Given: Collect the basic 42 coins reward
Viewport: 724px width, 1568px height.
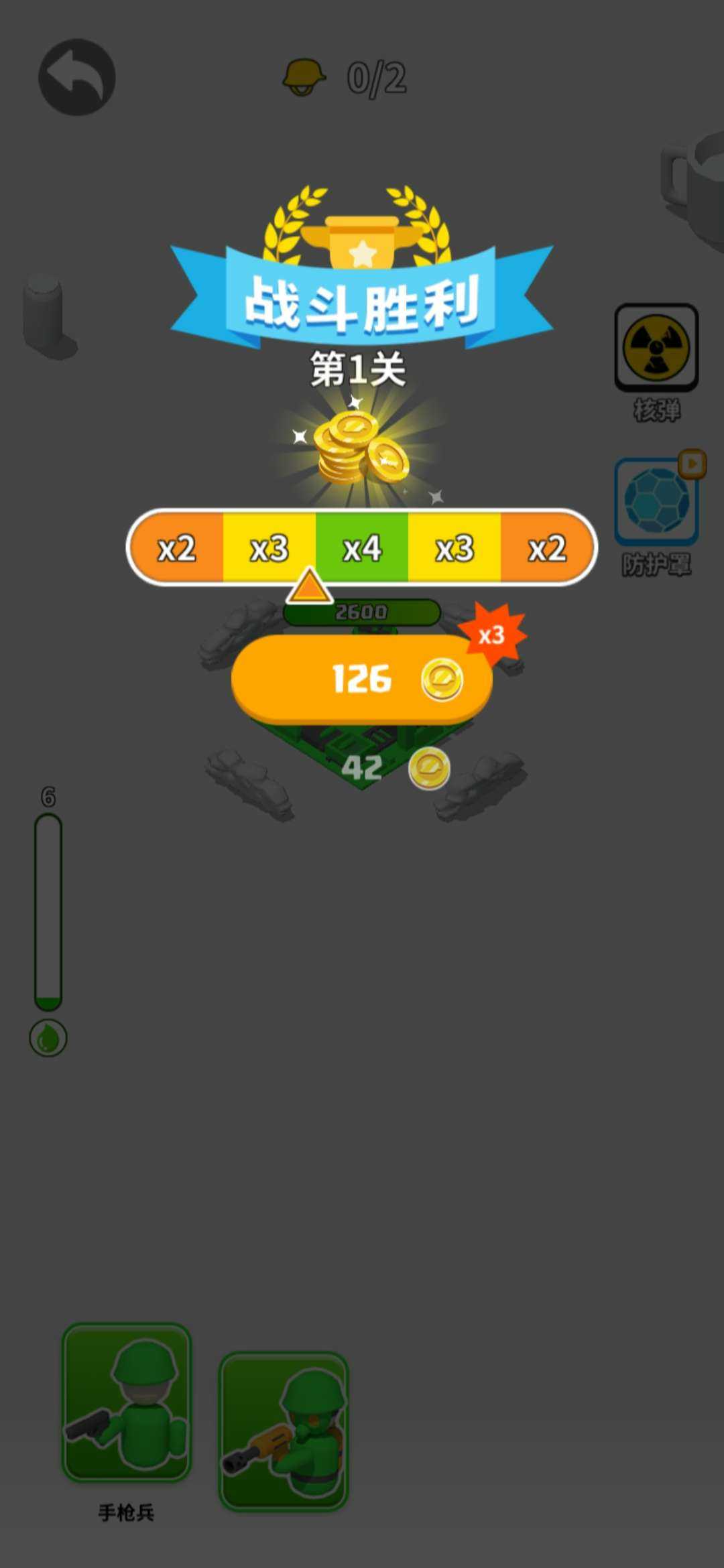Looking at the screenshot, I should (392, 768).
